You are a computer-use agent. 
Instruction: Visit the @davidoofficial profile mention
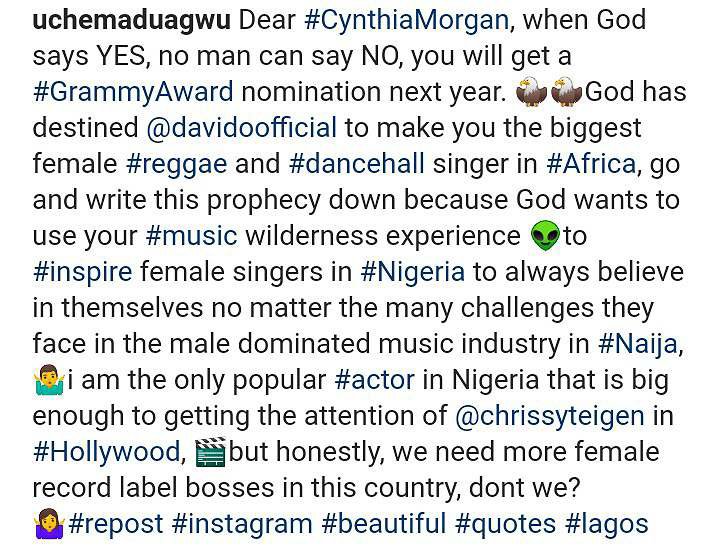coord(241,128)
